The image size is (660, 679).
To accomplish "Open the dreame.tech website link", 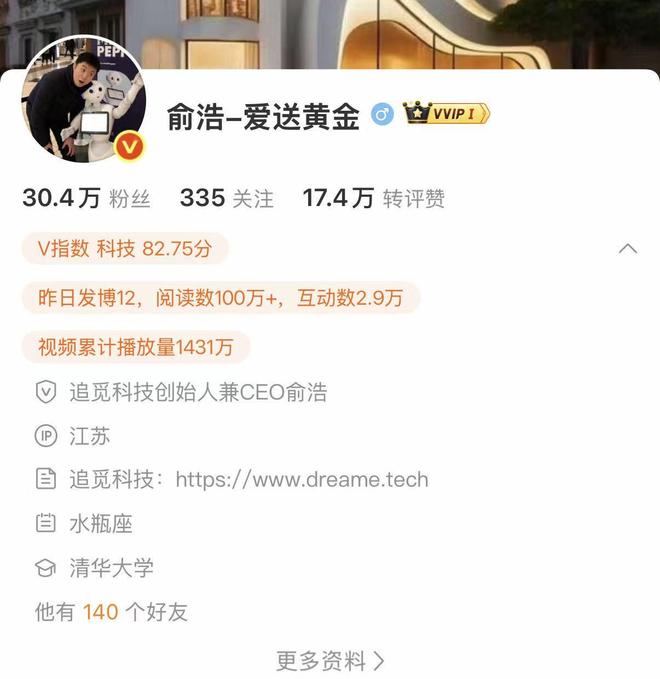I will point(301,479).
